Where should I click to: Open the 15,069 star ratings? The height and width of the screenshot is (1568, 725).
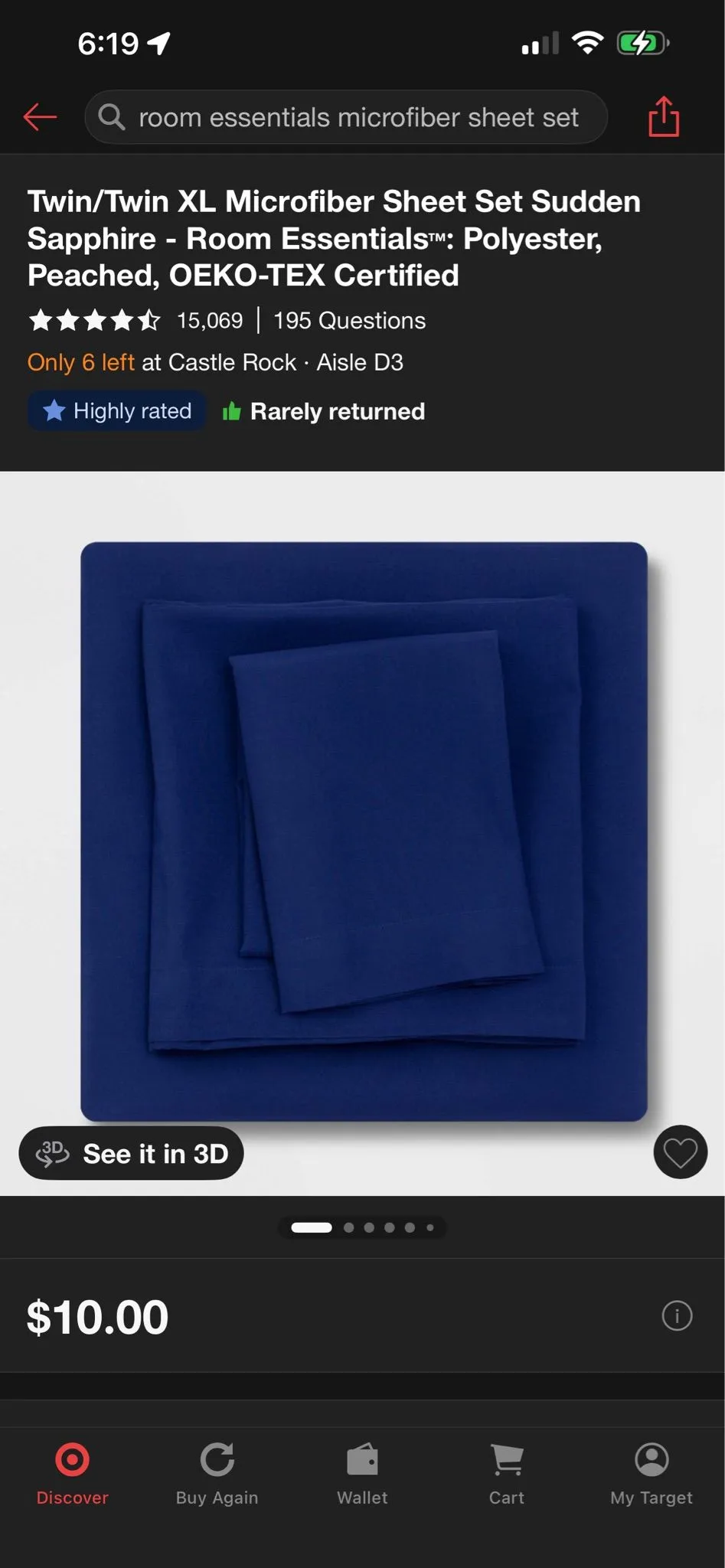[136, 320]
